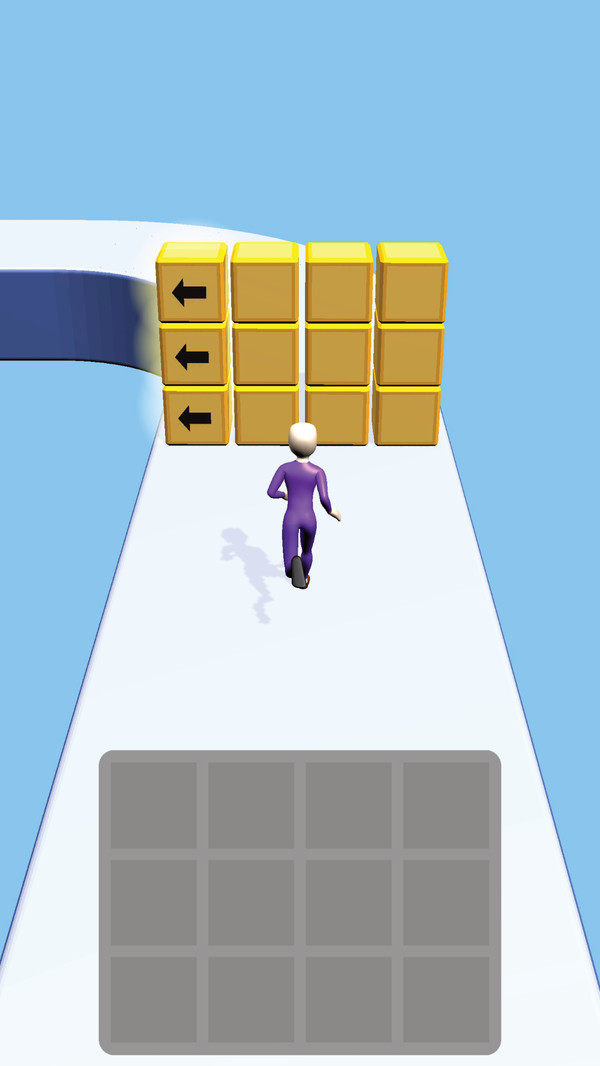Tap middle-row second-column cell of the grey grid
This screenshot has height=1066, width=600.
click(251, 902)
